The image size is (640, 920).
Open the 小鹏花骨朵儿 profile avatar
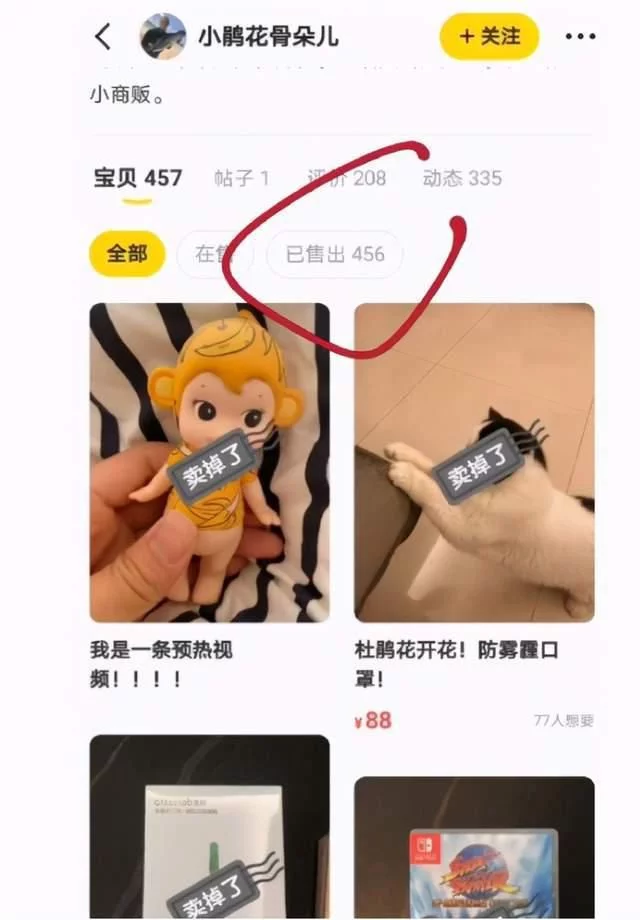point(162,37)
